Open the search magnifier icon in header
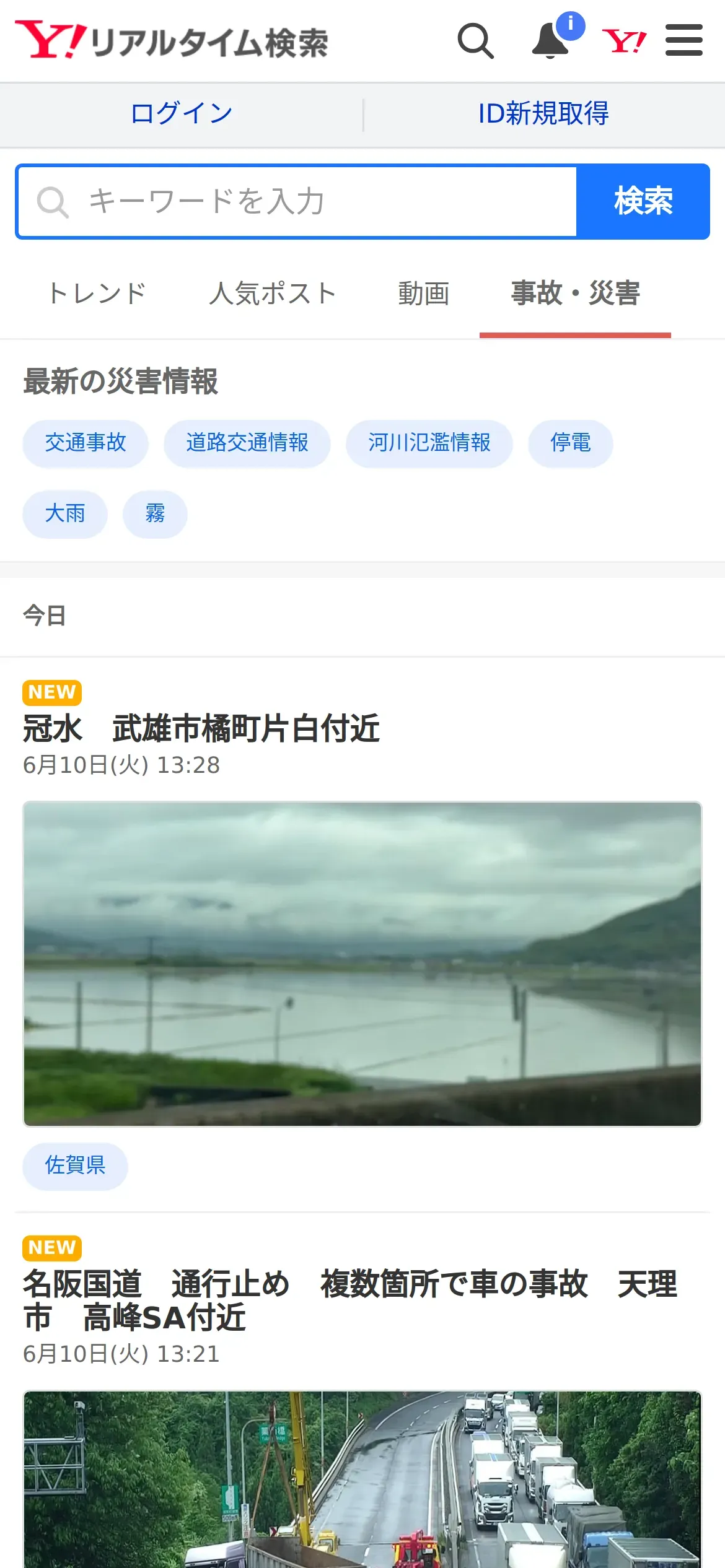Screen dimensions: 725x1568 [475, 41]
